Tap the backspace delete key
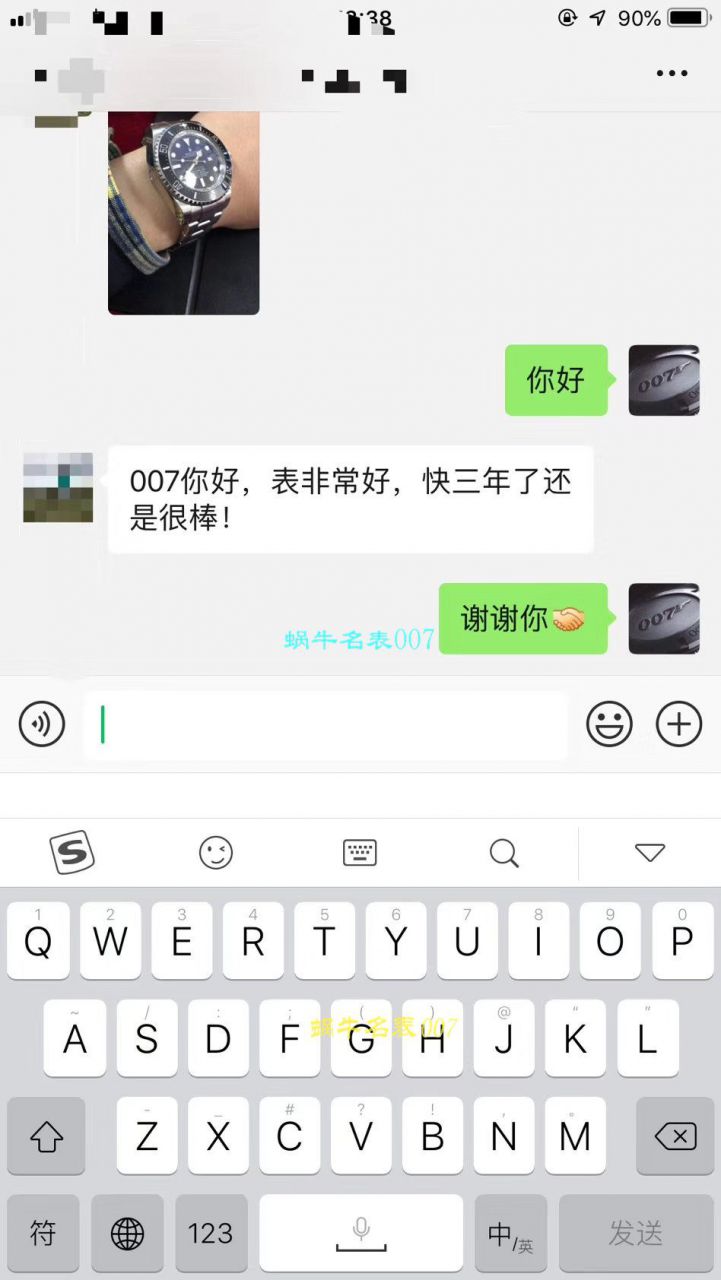This screenshot has height=1280, width=721. (x=675, y=1136)
